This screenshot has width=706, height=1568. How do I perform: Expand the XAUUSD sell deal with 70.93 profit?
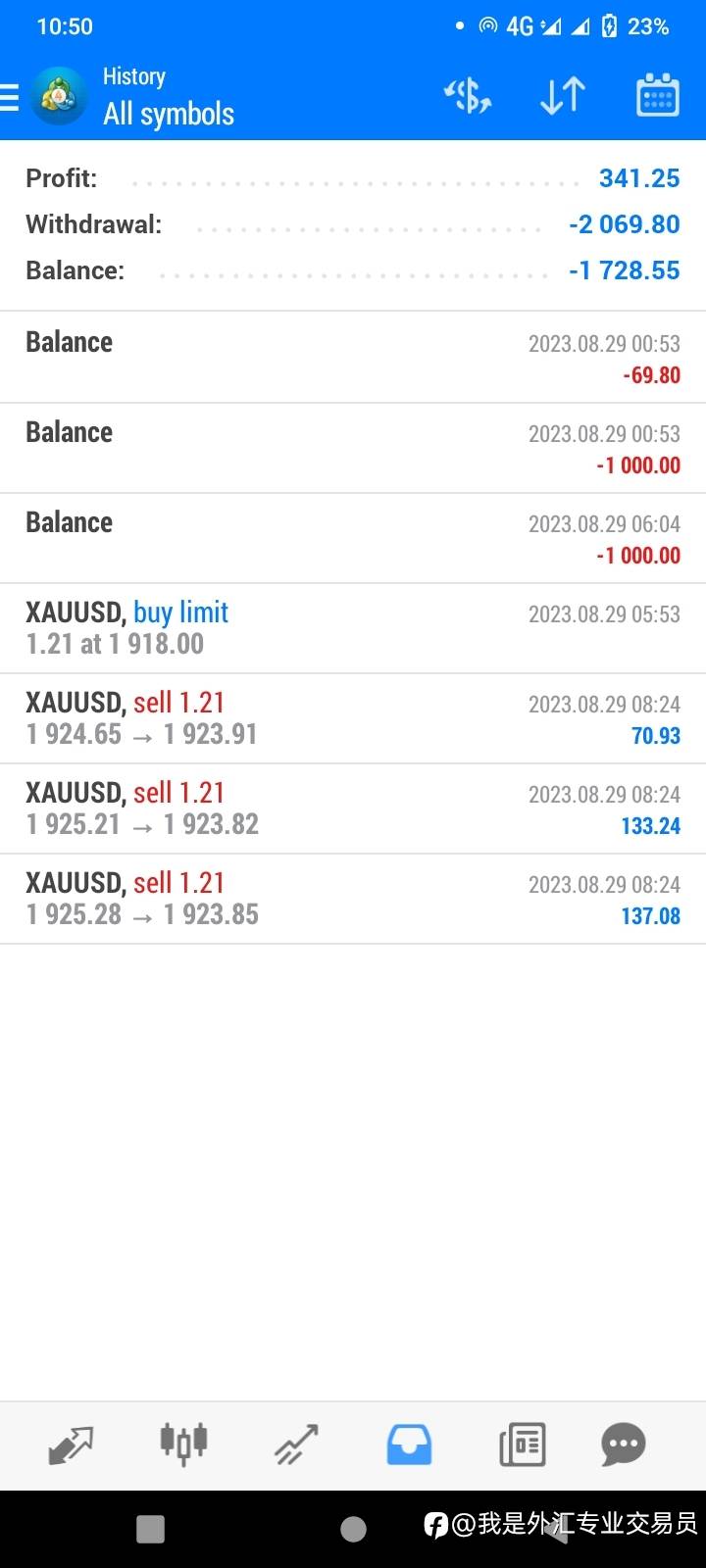pos(353,718)
